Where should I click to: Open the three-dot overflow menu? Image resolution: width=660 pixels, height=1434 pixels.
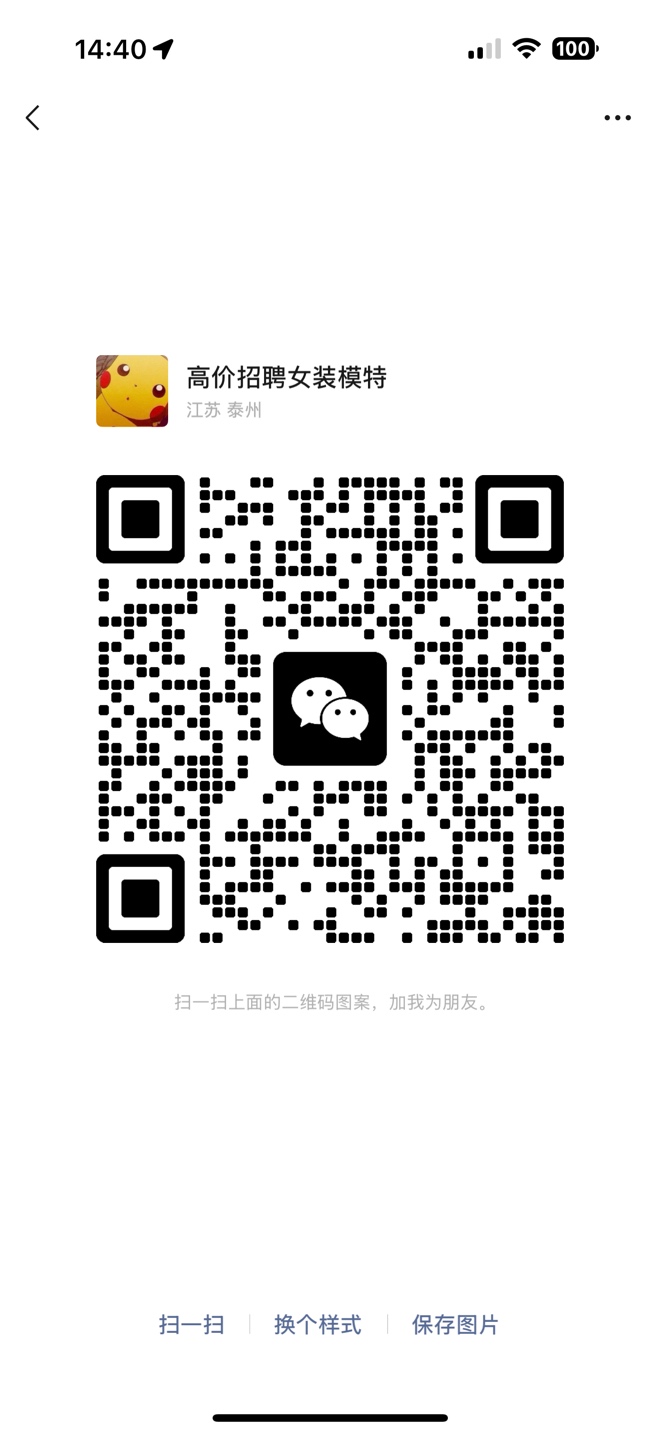point(617,118)
